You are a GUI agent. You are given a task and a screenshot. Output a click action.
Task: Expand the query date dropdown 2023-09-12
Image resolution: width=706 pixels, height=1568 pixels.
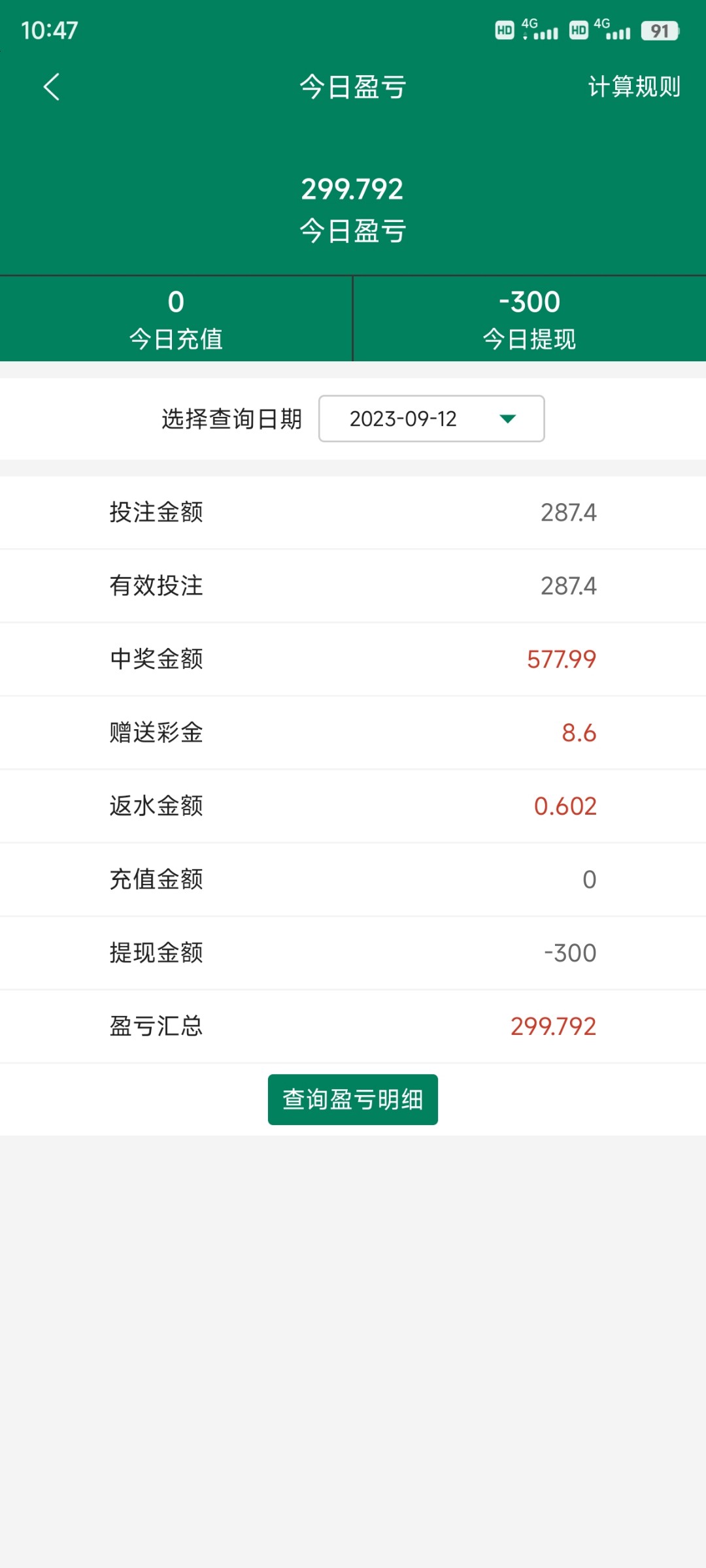(x=431, y=419)
